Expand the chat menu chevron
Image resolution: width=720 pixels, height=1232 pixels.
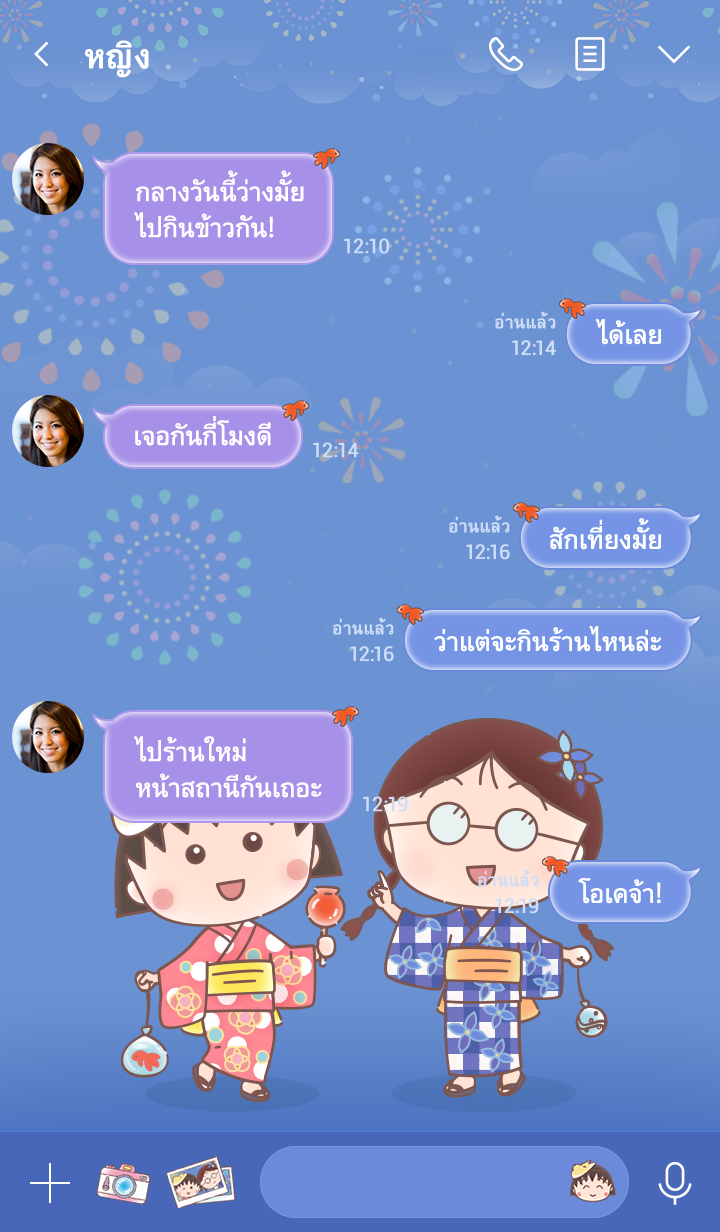click(674, 55)
